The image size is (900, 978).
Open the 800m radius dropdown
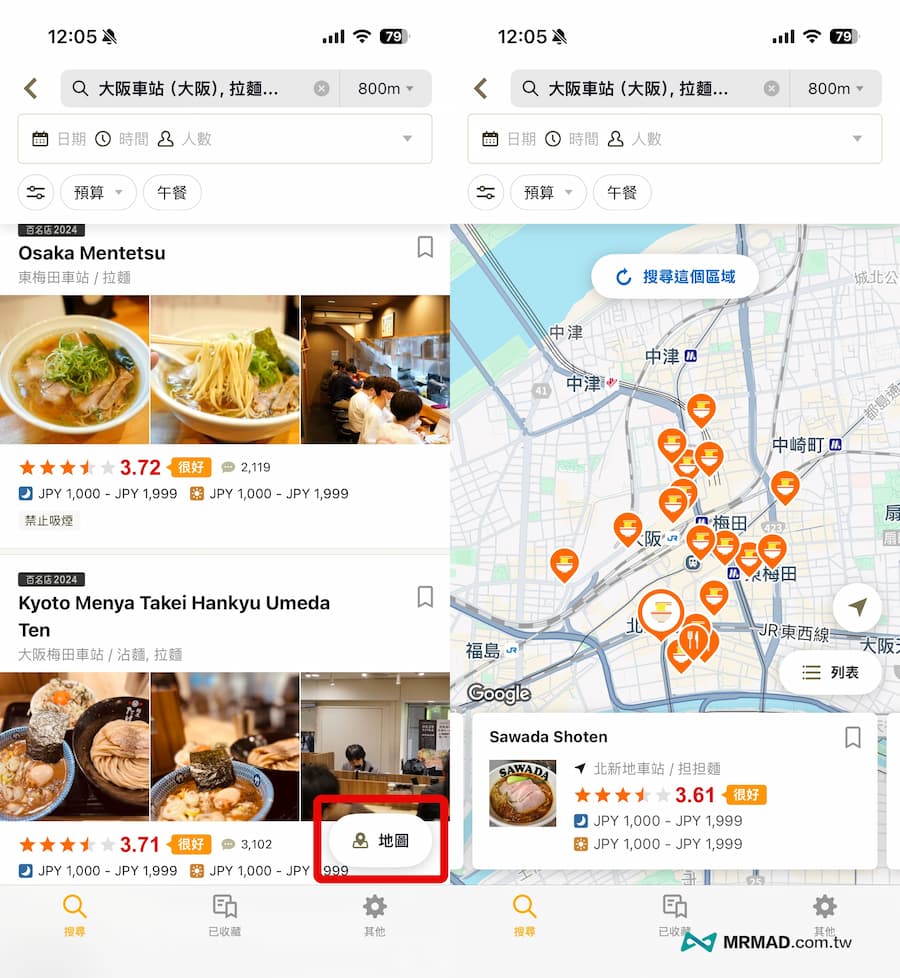pos(385,88)
